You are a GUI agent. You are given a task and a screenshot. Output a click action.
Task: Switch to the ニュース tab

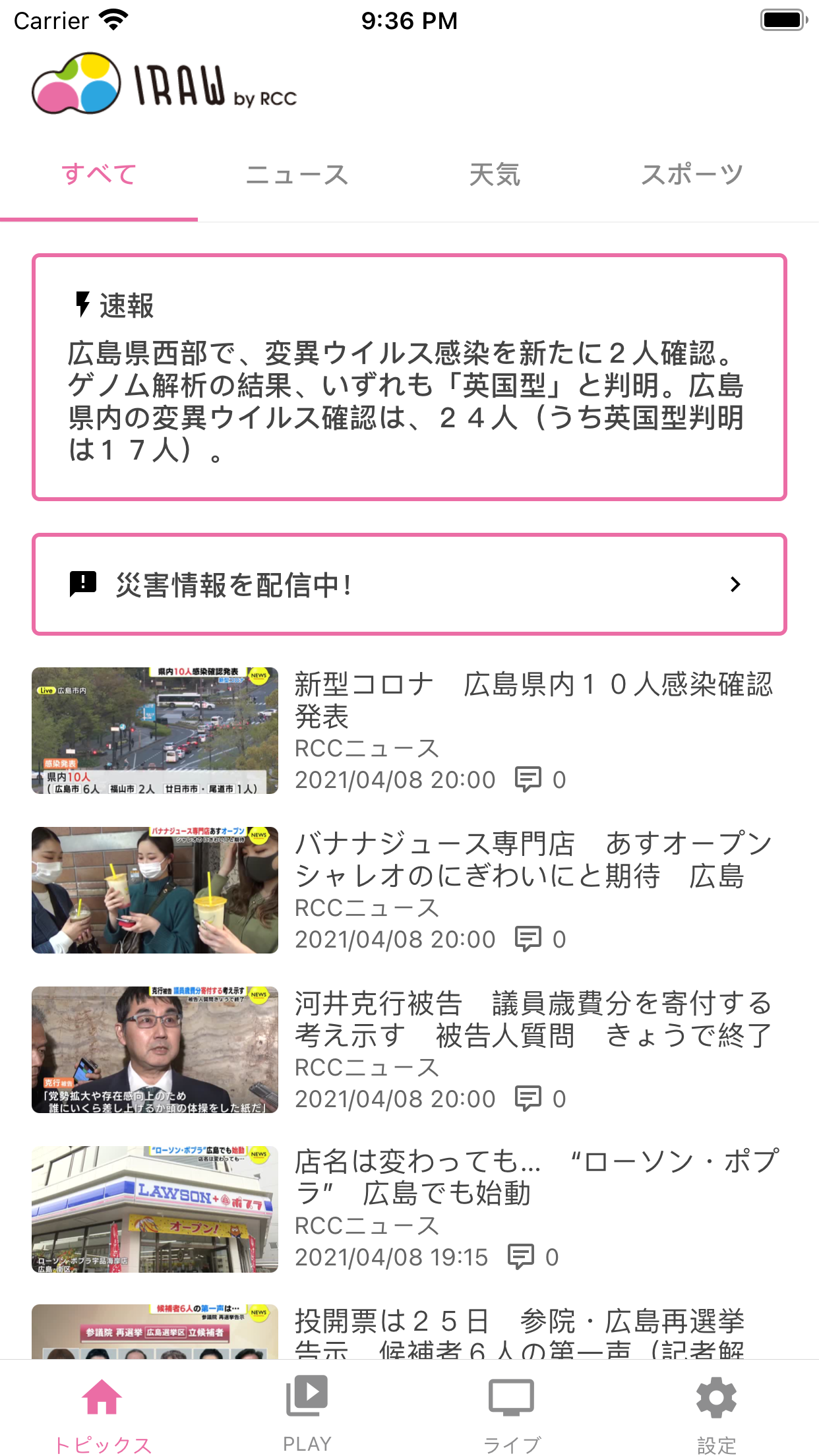[x=298, y=173]
